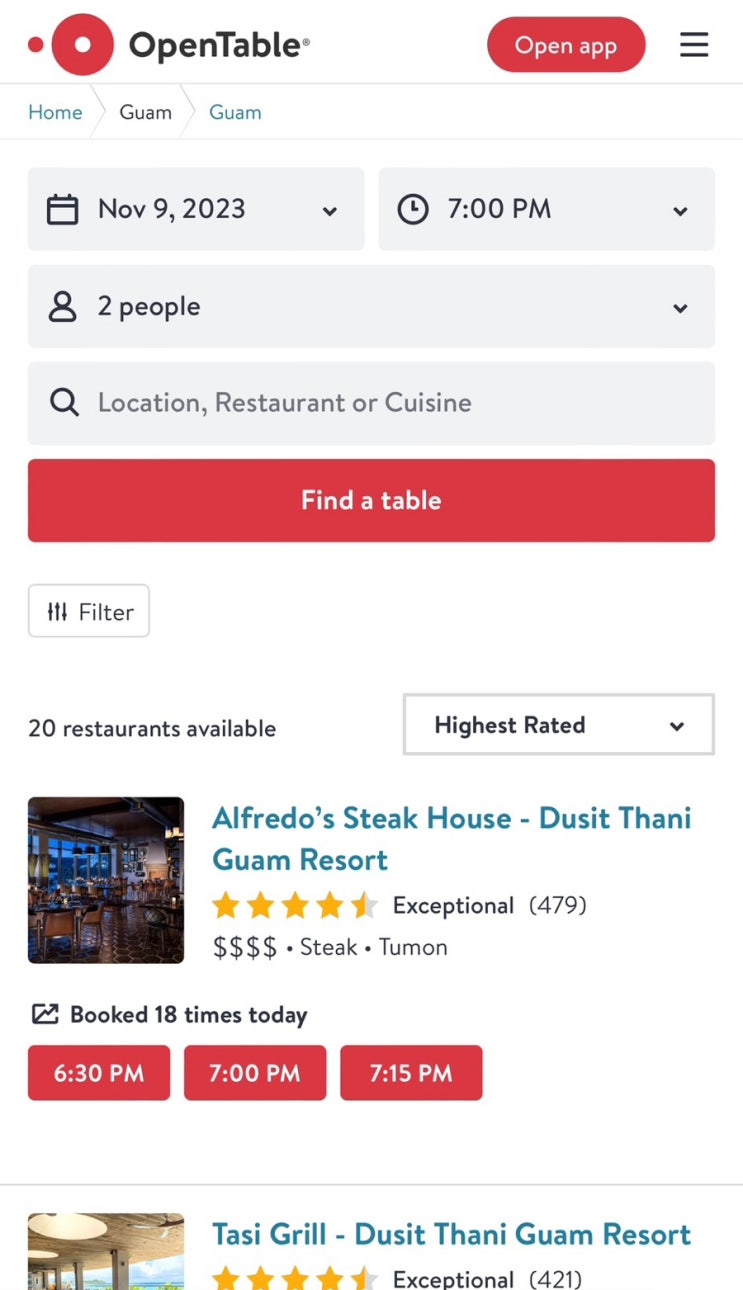Open the last Guam breadcrumb link

pos(235,112)
